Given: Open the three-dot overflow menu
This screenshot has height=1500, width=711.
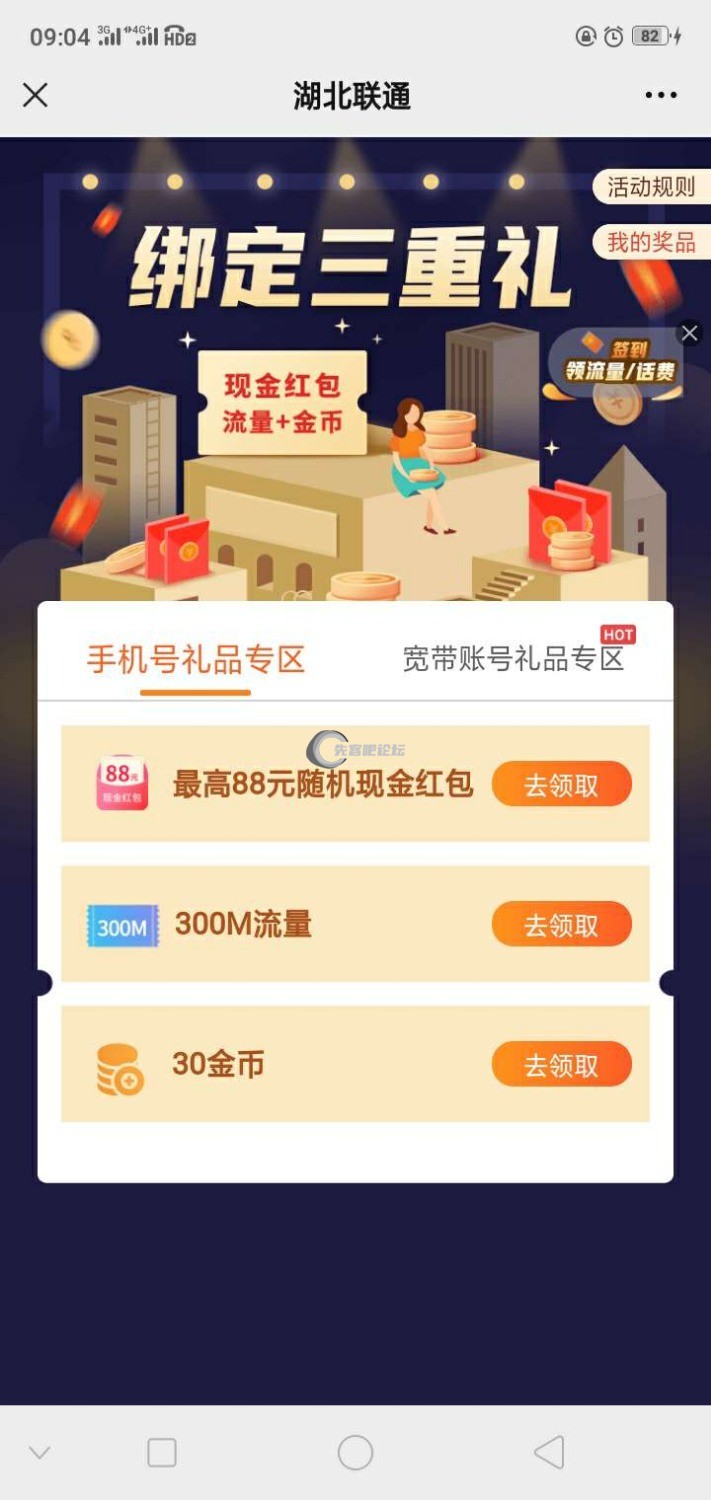Looking at the screenshot, I should point(661,95).
